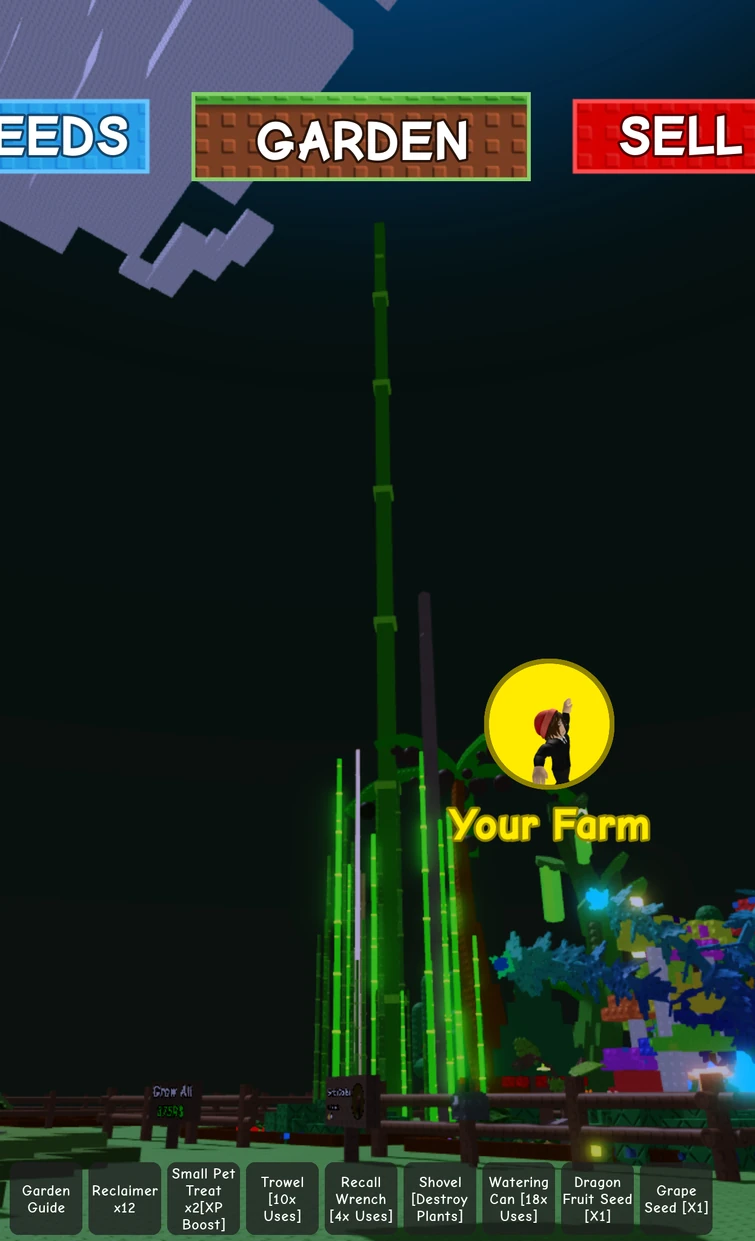Select the Grape Seed
Screen dimensions: 755x1241
tap(676, 1198)
